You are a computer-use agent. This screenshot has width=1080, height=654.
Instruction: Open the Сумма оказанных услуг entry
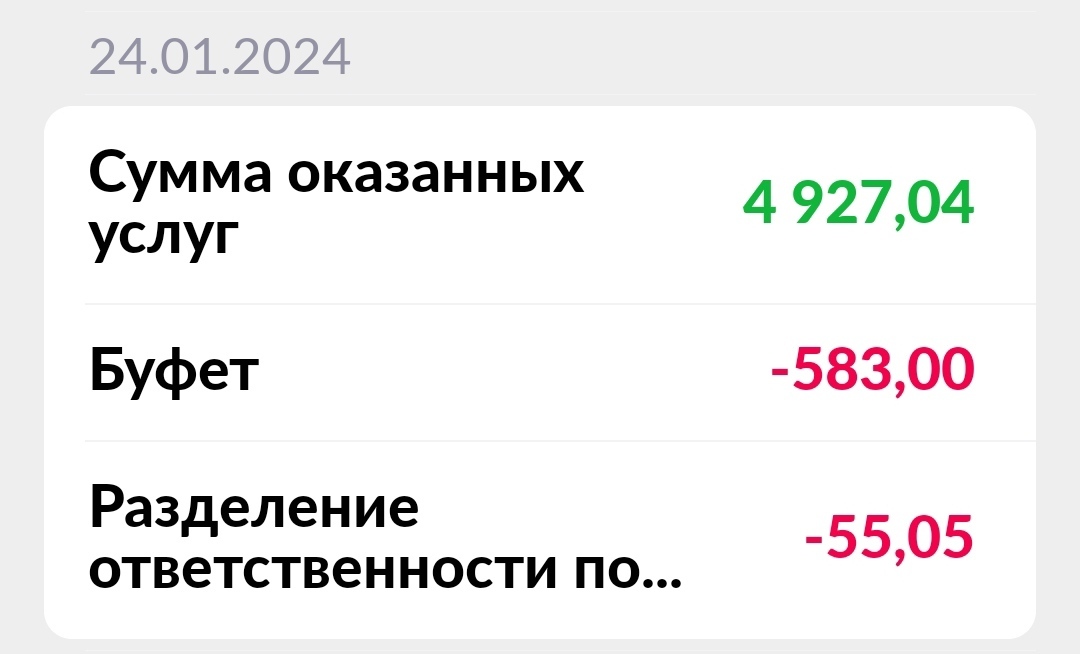[x=539, y=205]
